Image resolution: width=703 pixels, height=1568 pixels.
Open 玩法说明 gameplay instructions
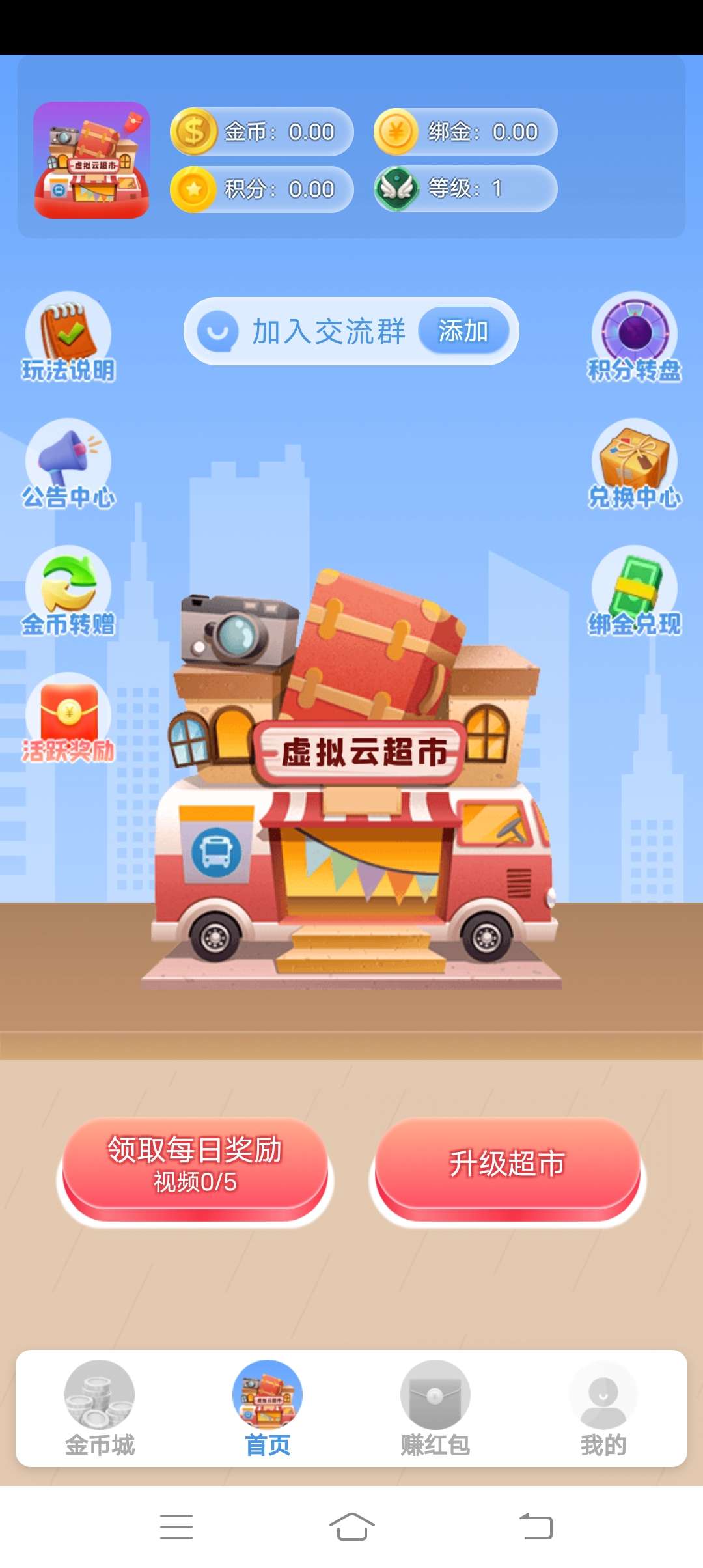point(68,337)
